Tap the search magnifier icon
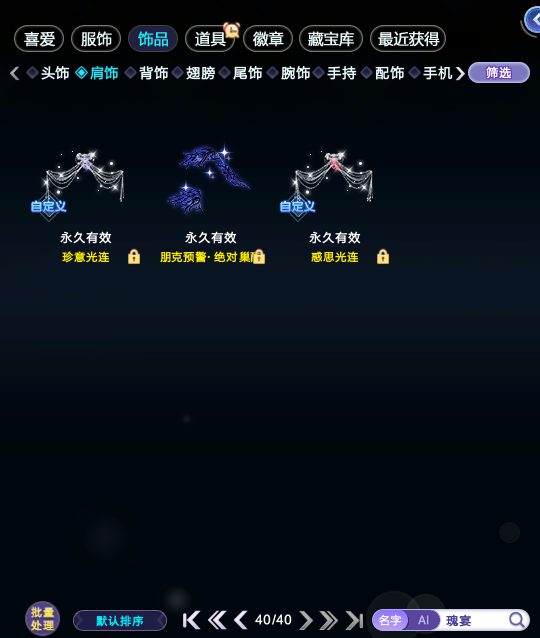Image resolution: width=540 pixels, height=638 pixels. point(517,620)
